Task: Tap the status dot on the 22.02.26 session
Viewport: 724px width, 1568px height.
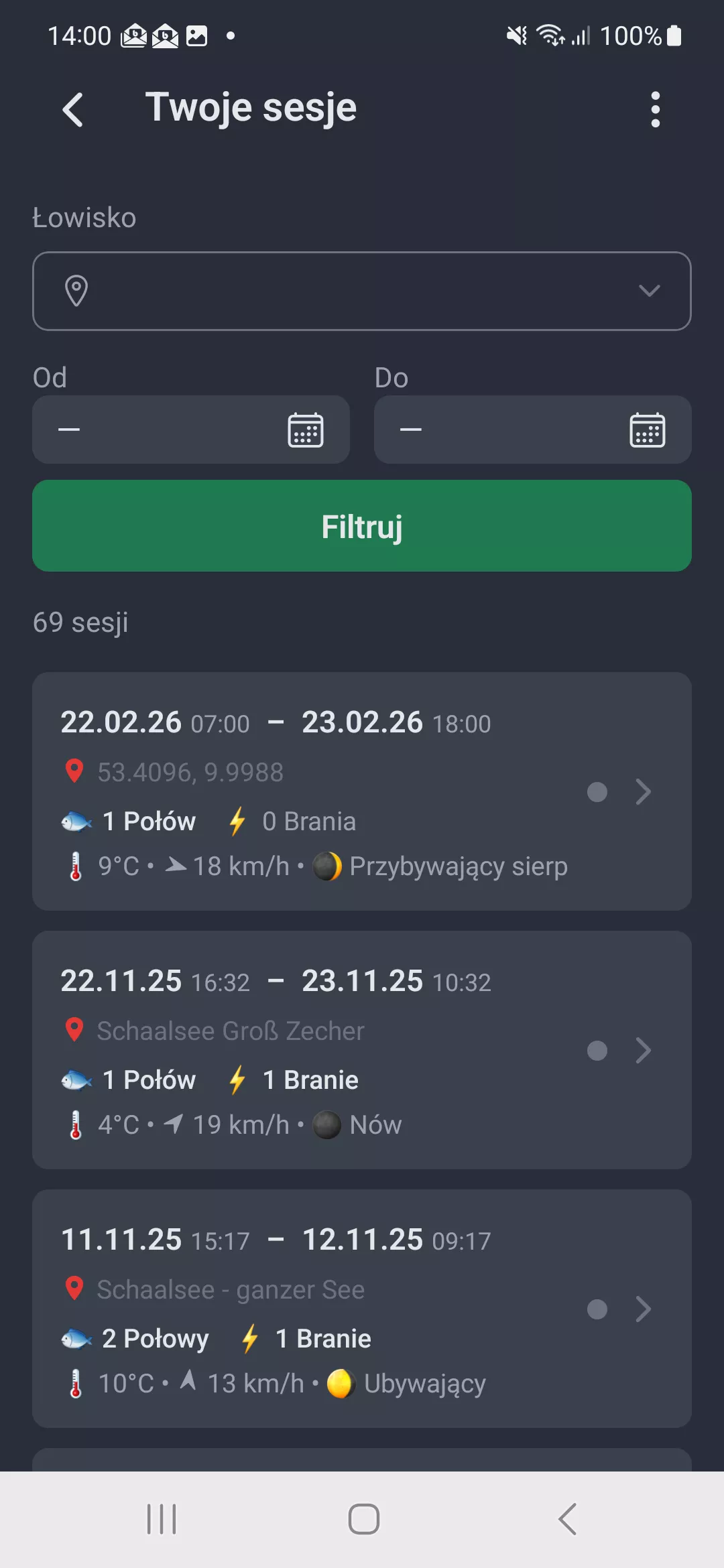Action: pyautogui.click(x=597, y=792)
